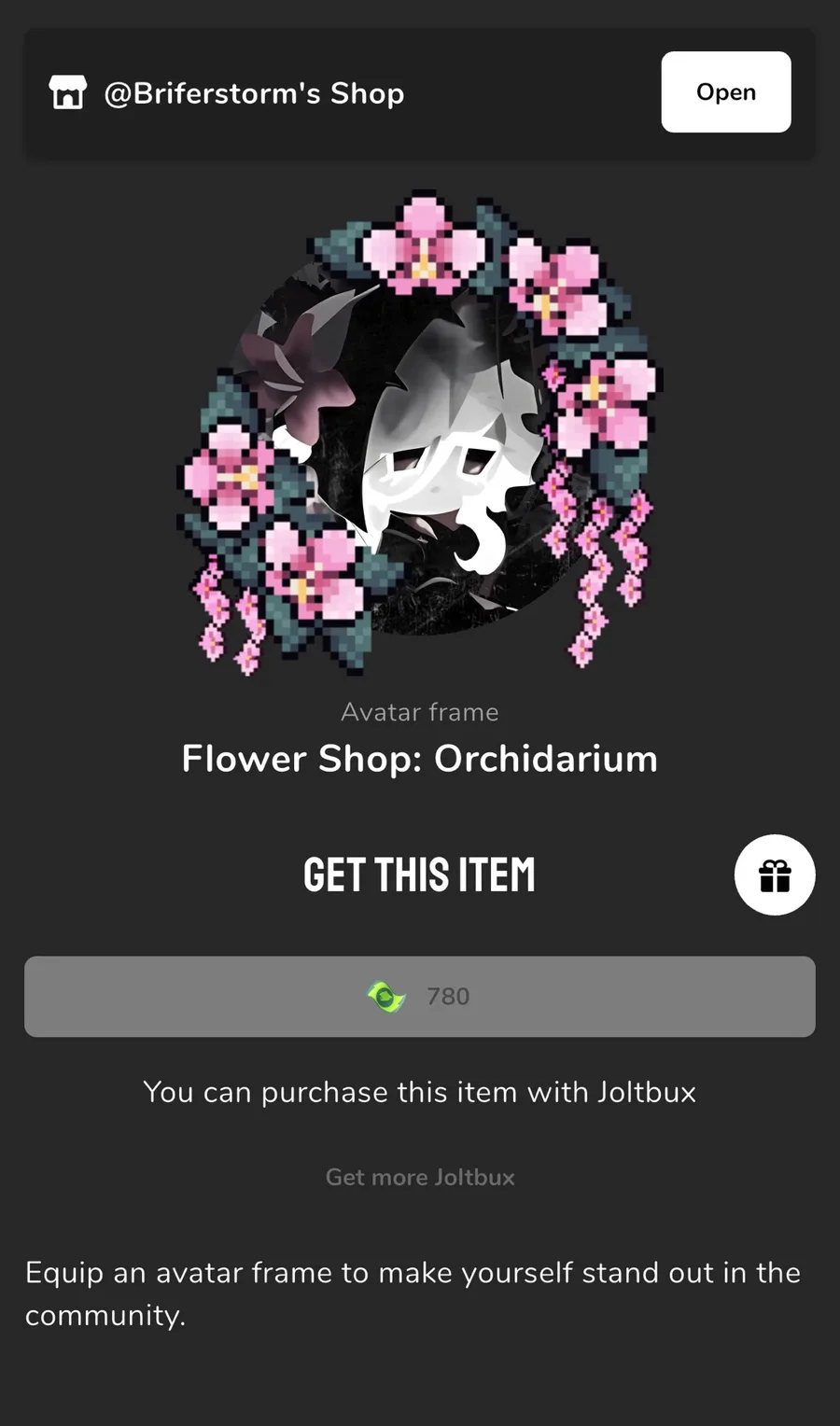Follow the Get more Joltbux link
This screenshot has height=1426, width=840.
tap(420, 1177)
